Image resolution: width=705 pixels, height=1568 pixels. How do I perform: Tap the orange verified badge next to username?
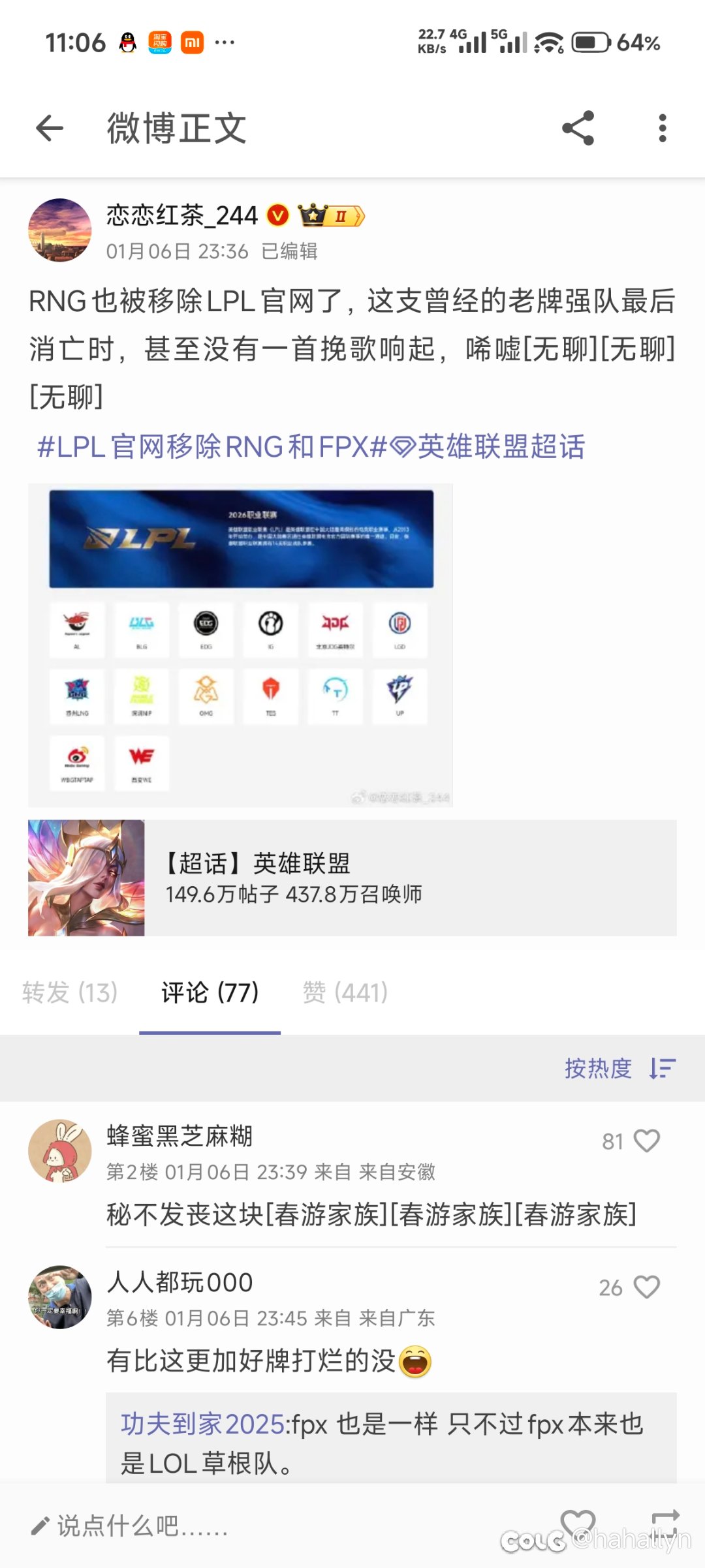click(x=279, y=215)
